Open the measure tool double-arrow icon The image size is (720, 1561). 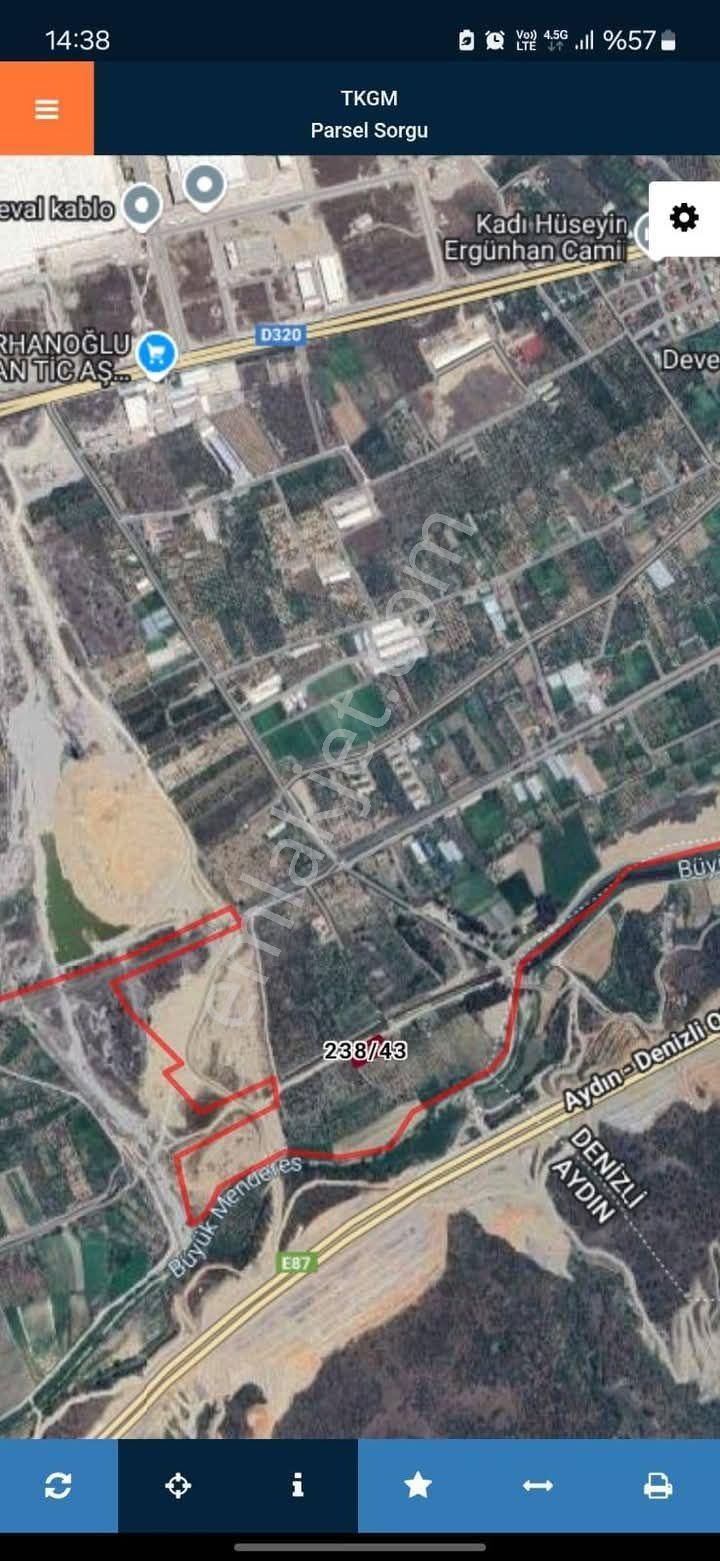(538, 1486)
